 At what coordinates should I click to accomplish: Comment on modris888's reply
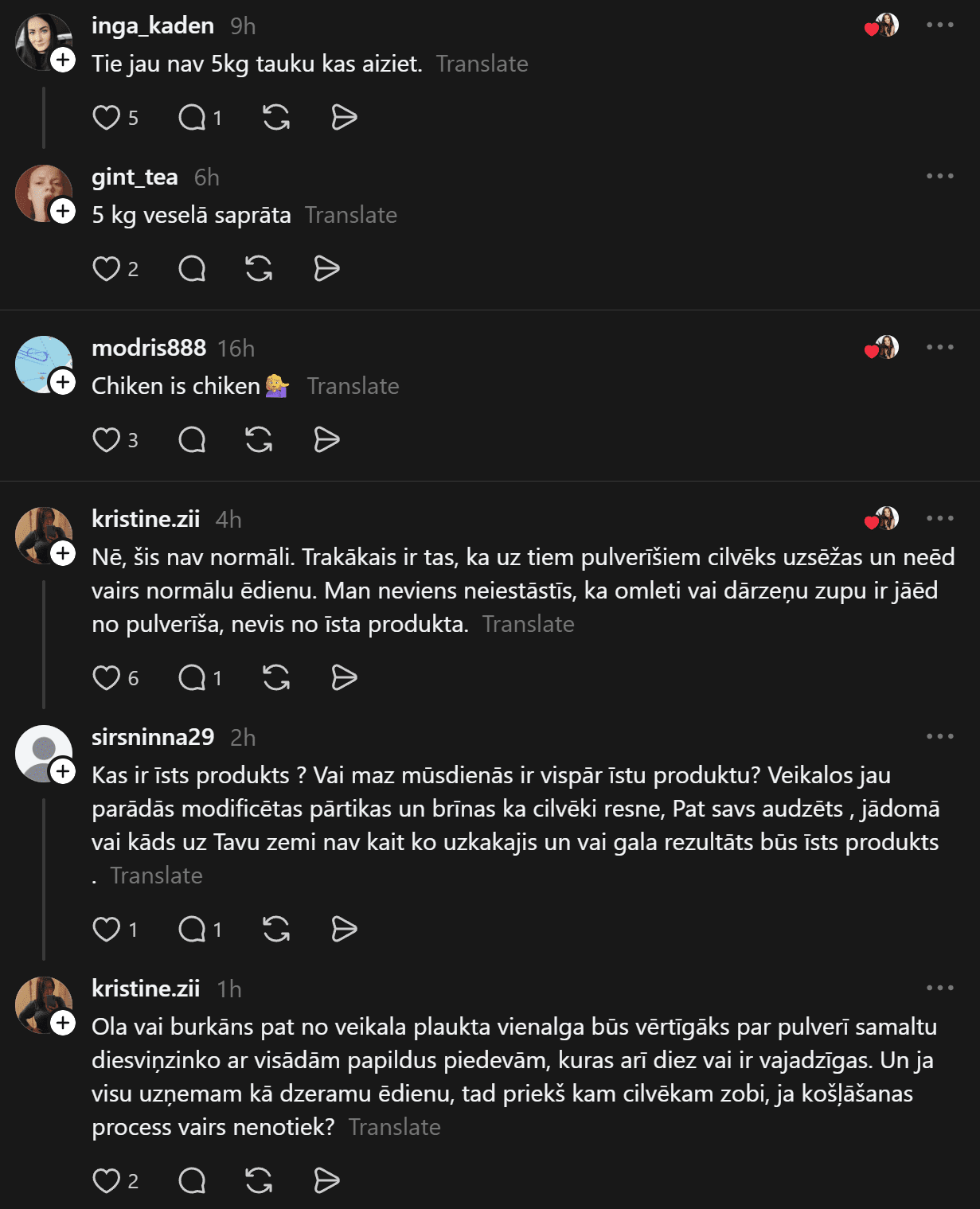[x=192, y=440]
